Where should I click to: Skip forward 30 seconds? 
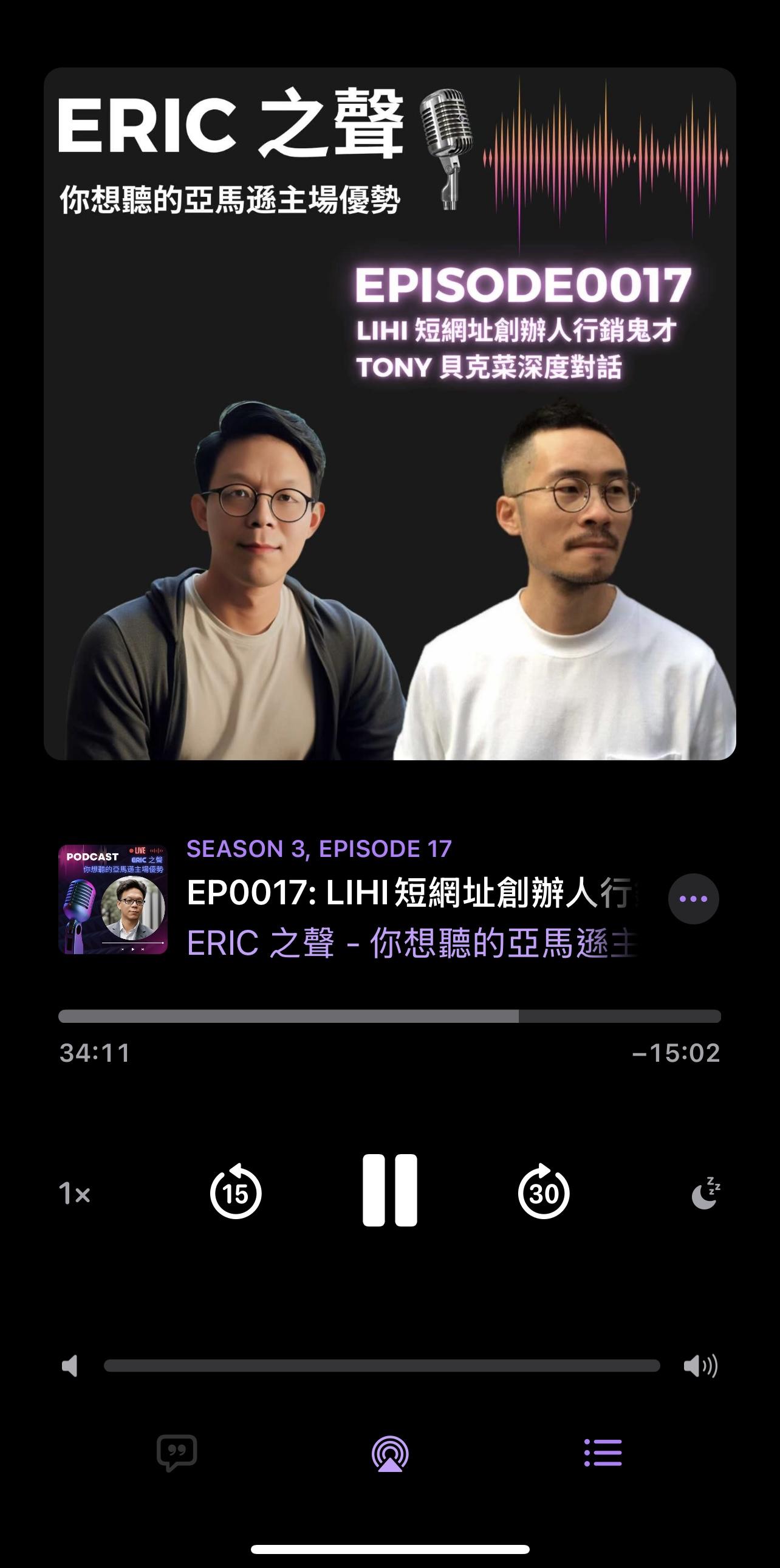(x=543, y=1191)
